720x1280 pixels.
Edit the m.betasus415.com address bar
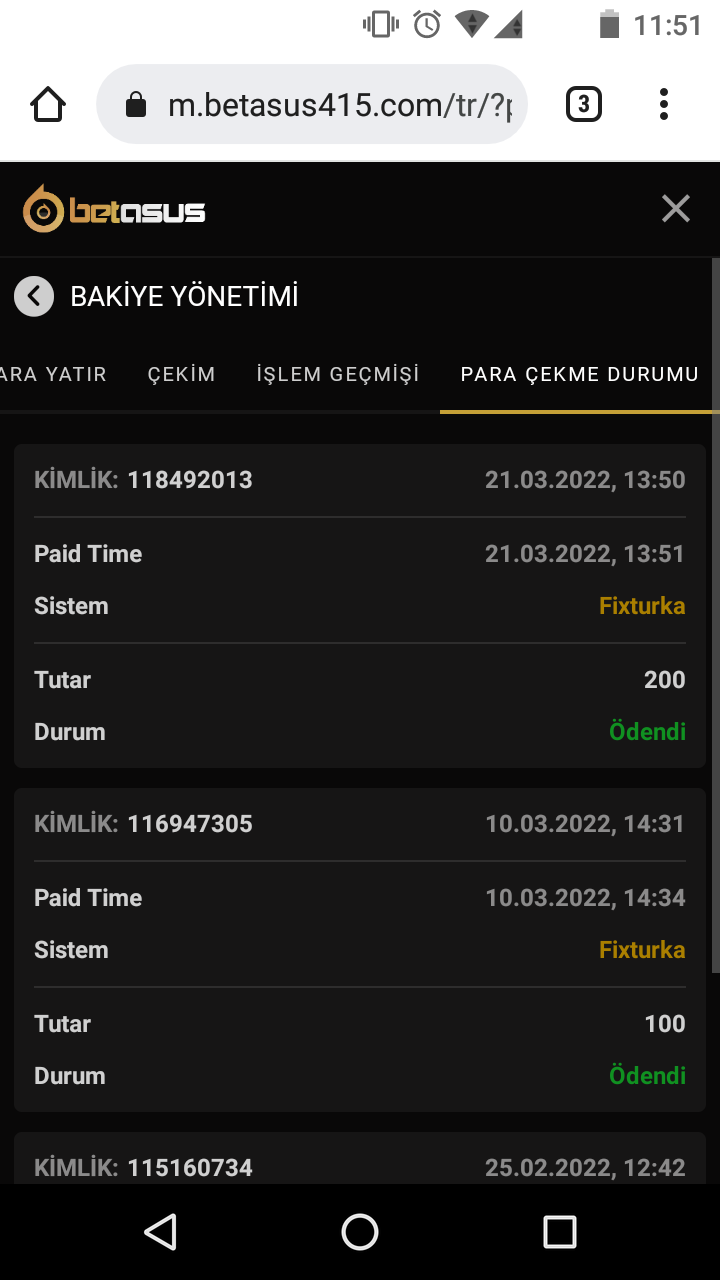330,105
